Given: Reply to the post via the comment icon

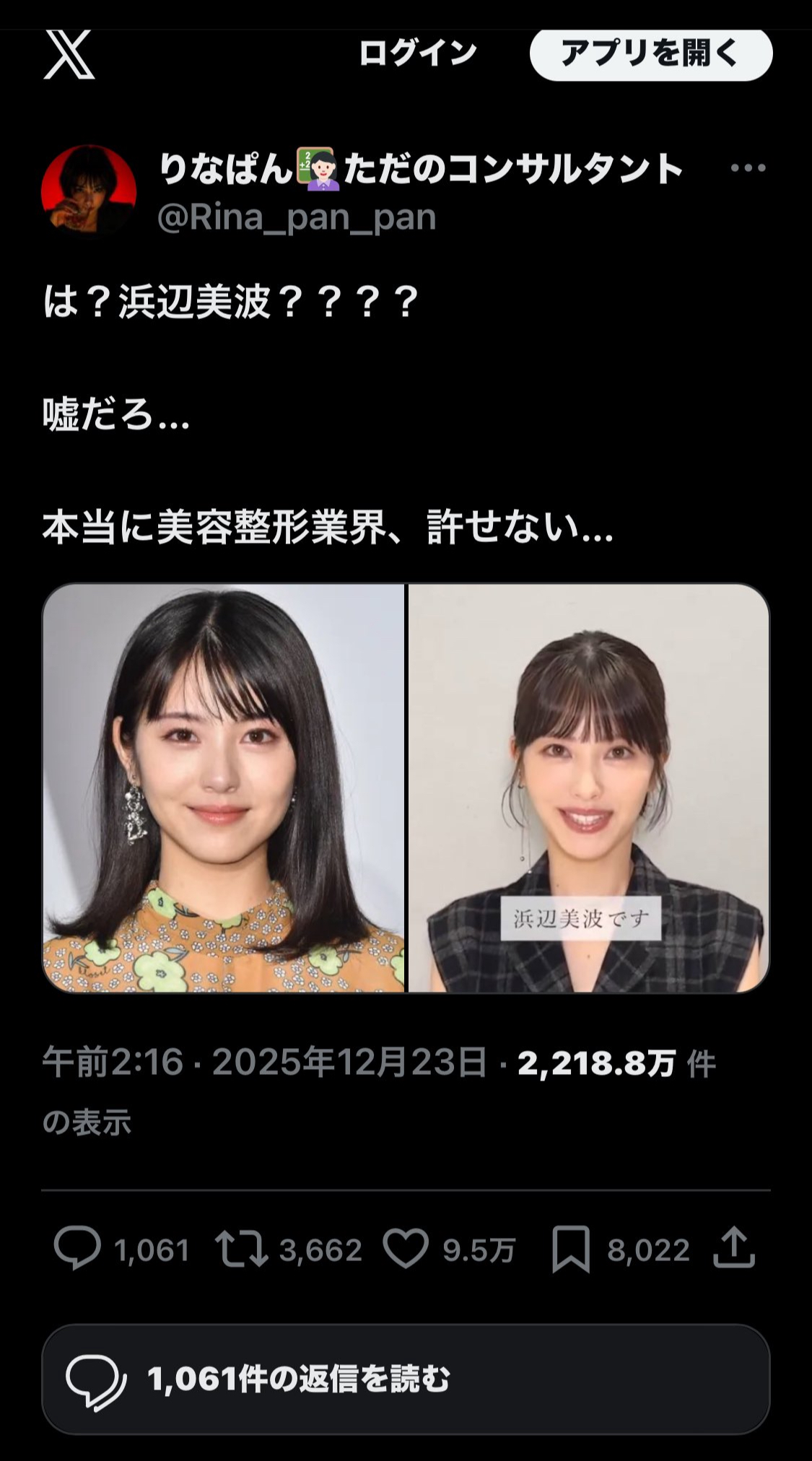Looking at the screenshot, I should [x=77, y=1249].
